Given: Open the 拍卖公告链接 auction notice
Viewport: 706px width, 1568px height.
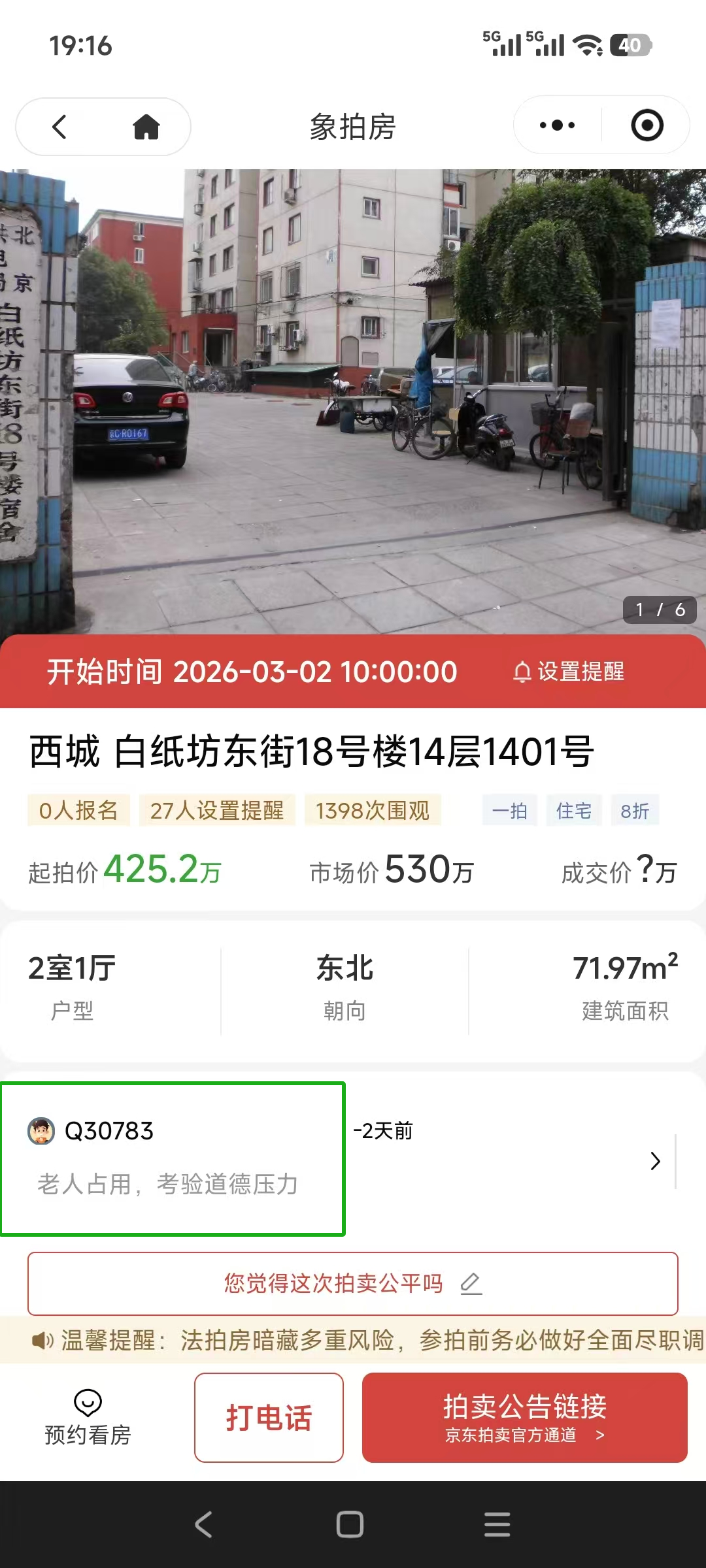Looking at the screenshot, I should coord(524,1418).
